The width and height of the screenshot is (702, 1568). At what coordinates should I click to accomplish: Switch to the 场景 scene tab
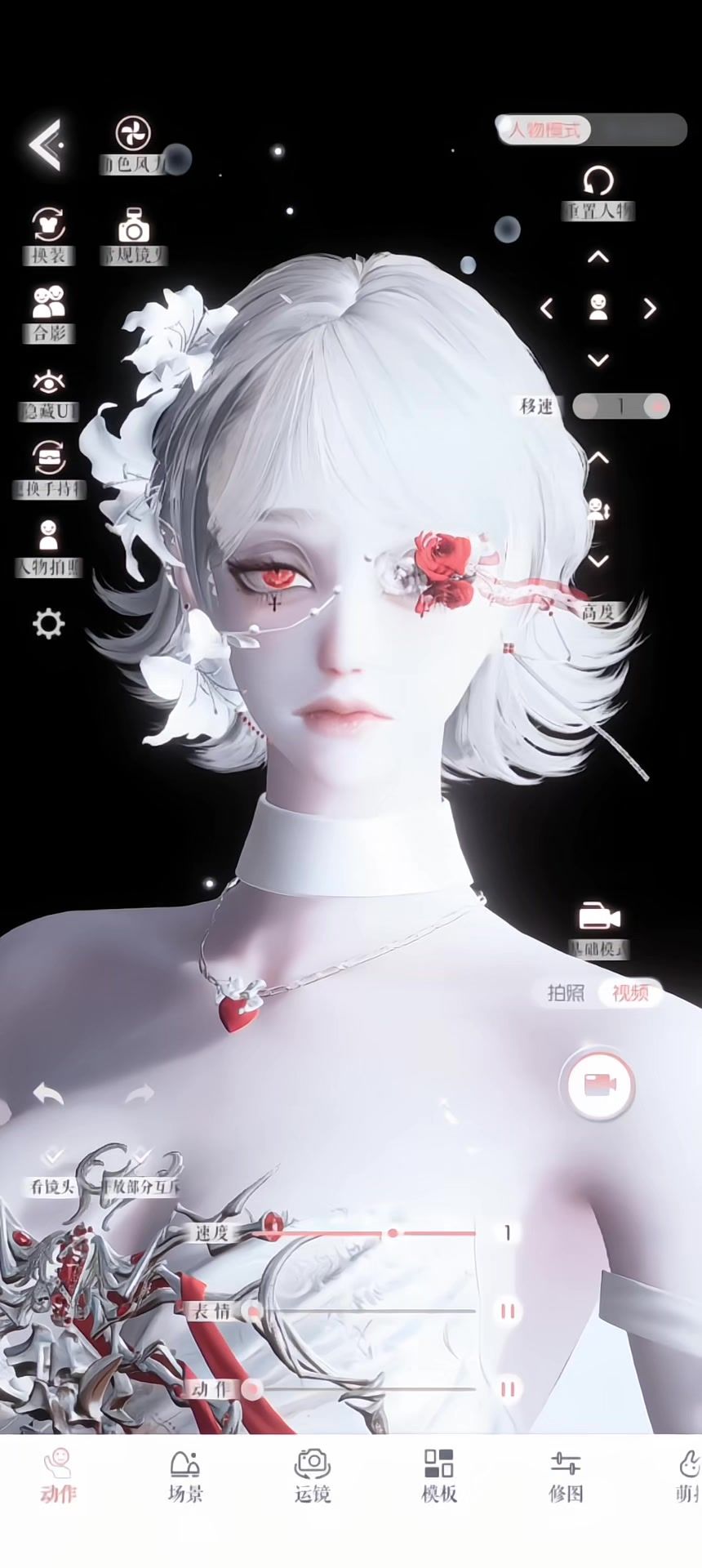click(185, 1477)
